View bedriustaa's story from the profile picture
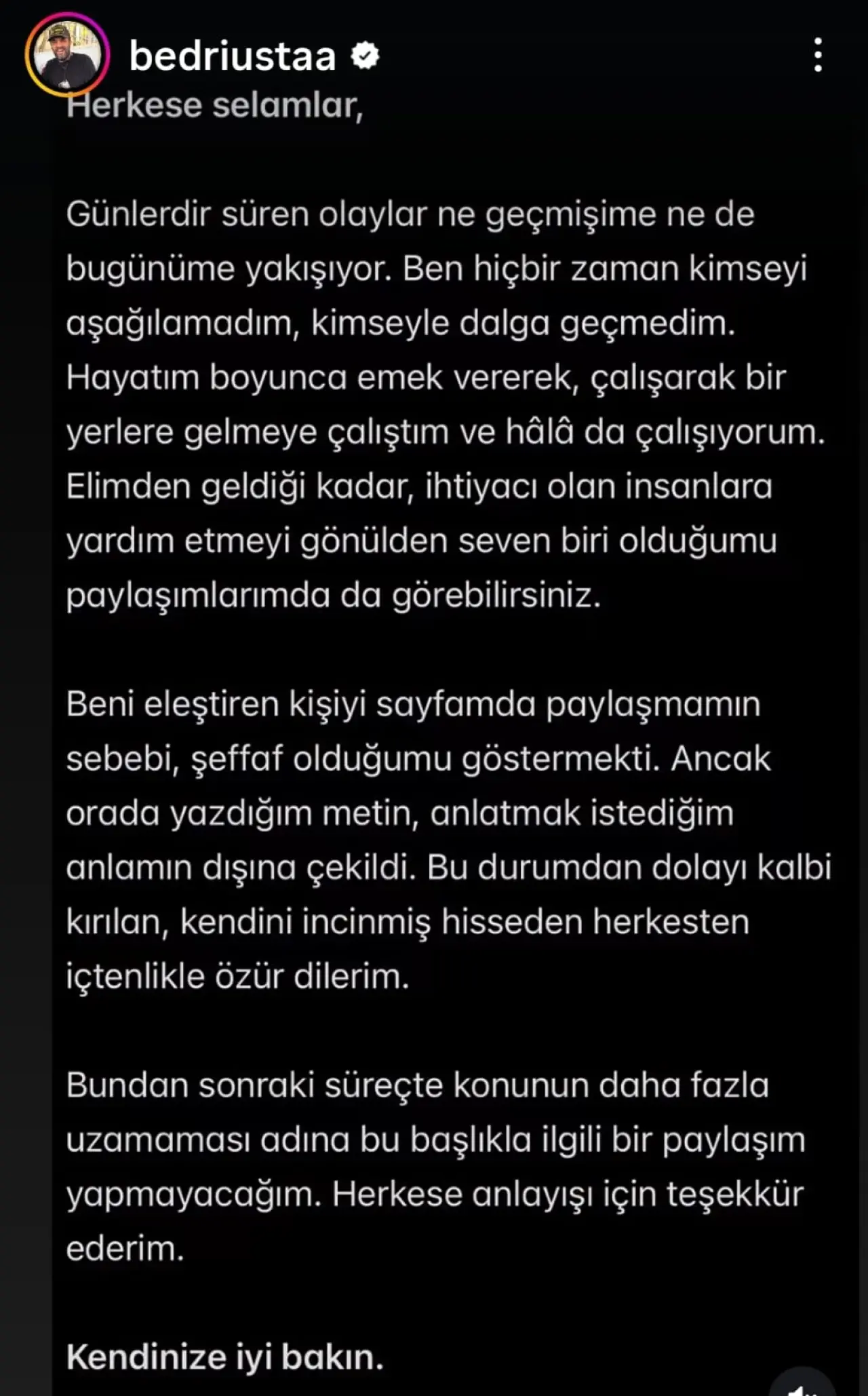 click(x=67, y=55)
